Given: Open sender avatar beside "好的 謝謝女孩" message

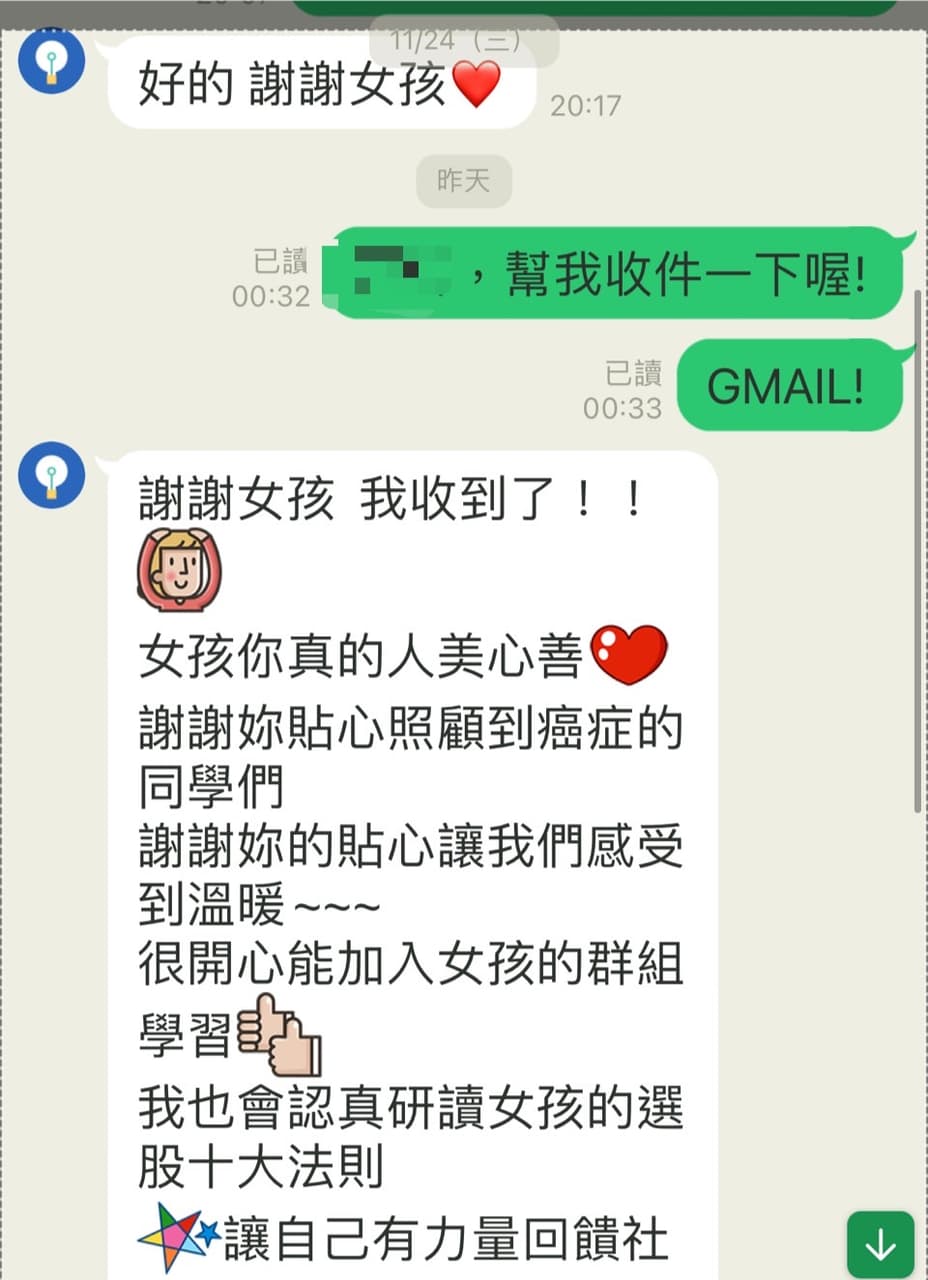Looking at the screenshot, I should click(x=52, y=61).
